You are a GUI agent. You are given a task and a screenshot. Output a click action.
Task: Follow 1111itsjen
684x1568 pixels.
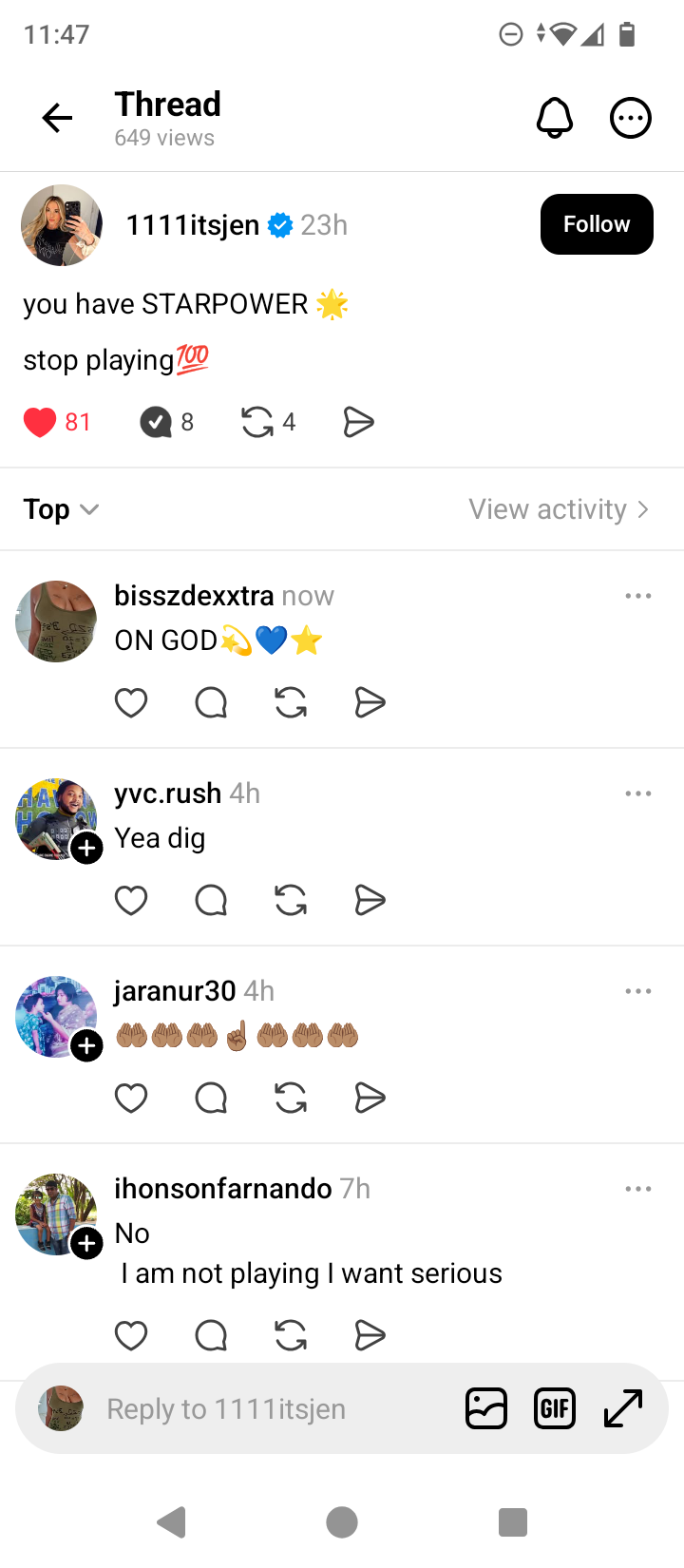[597, 224]
